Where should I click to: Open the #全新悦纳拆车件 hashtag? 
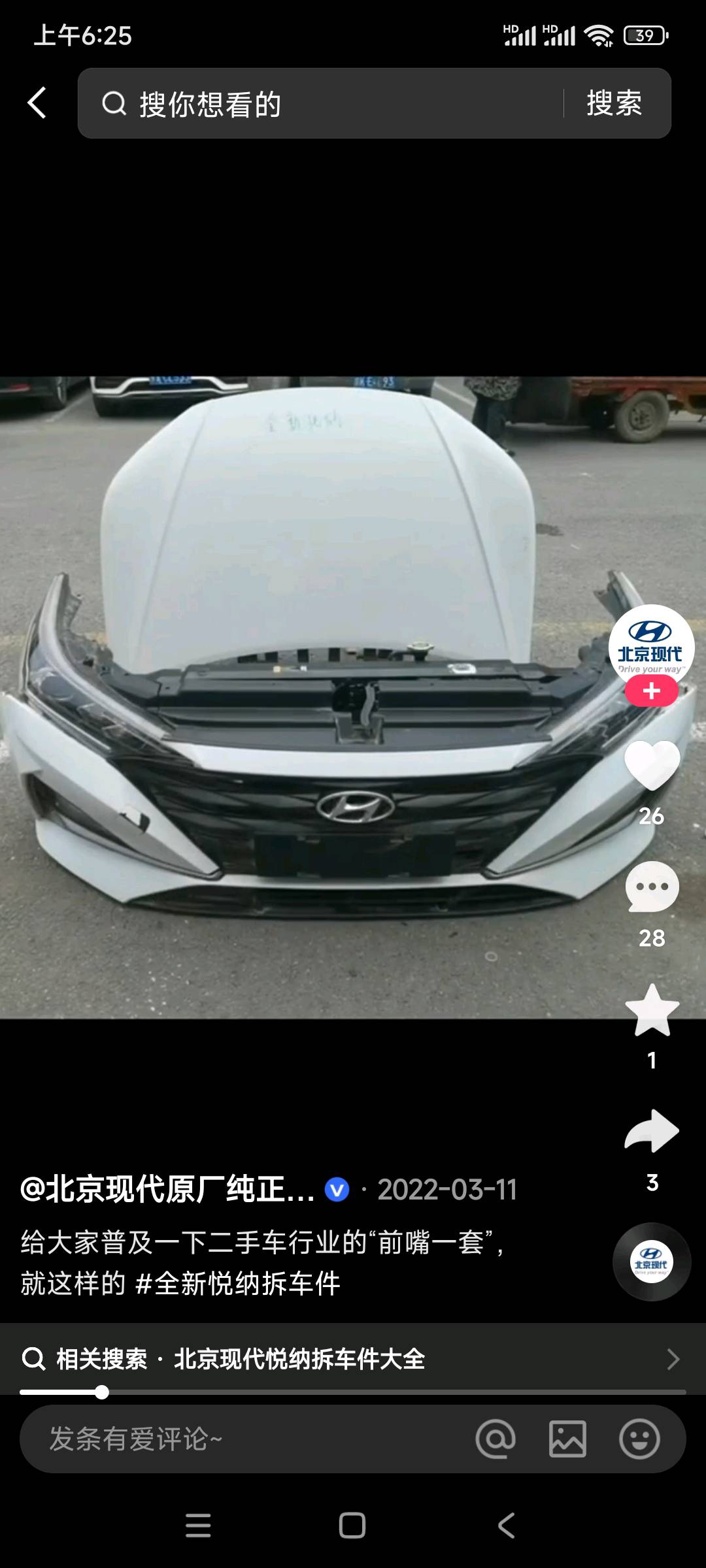point(238,1284)
